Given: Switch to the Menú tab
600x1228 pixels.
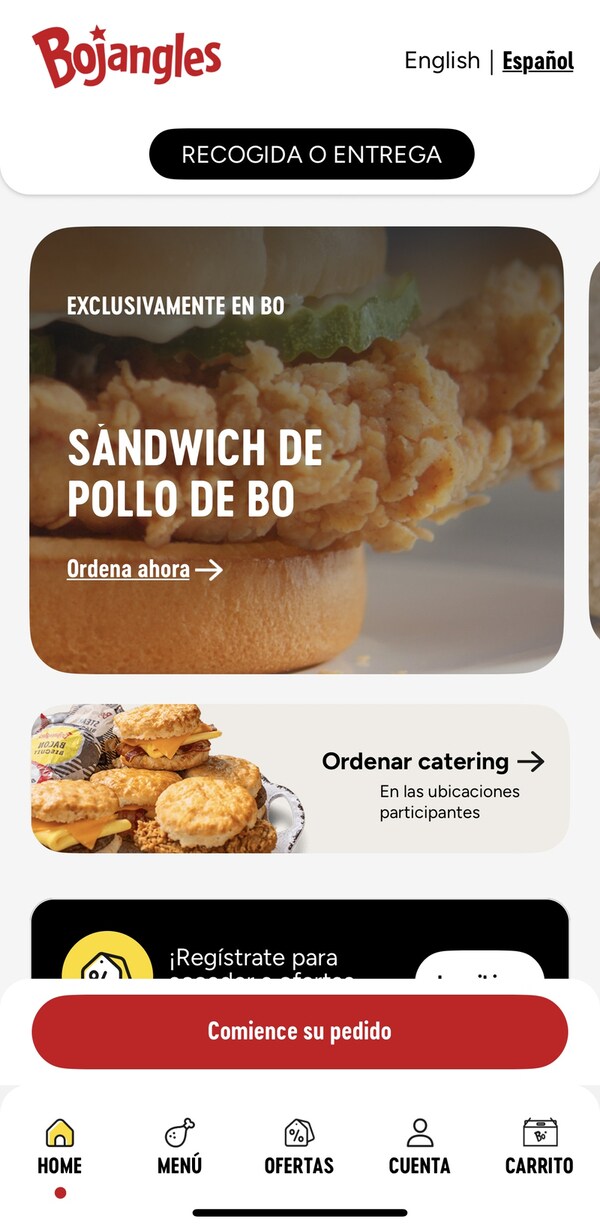Looking at the screenshot, I should (x=180, y=1147).
